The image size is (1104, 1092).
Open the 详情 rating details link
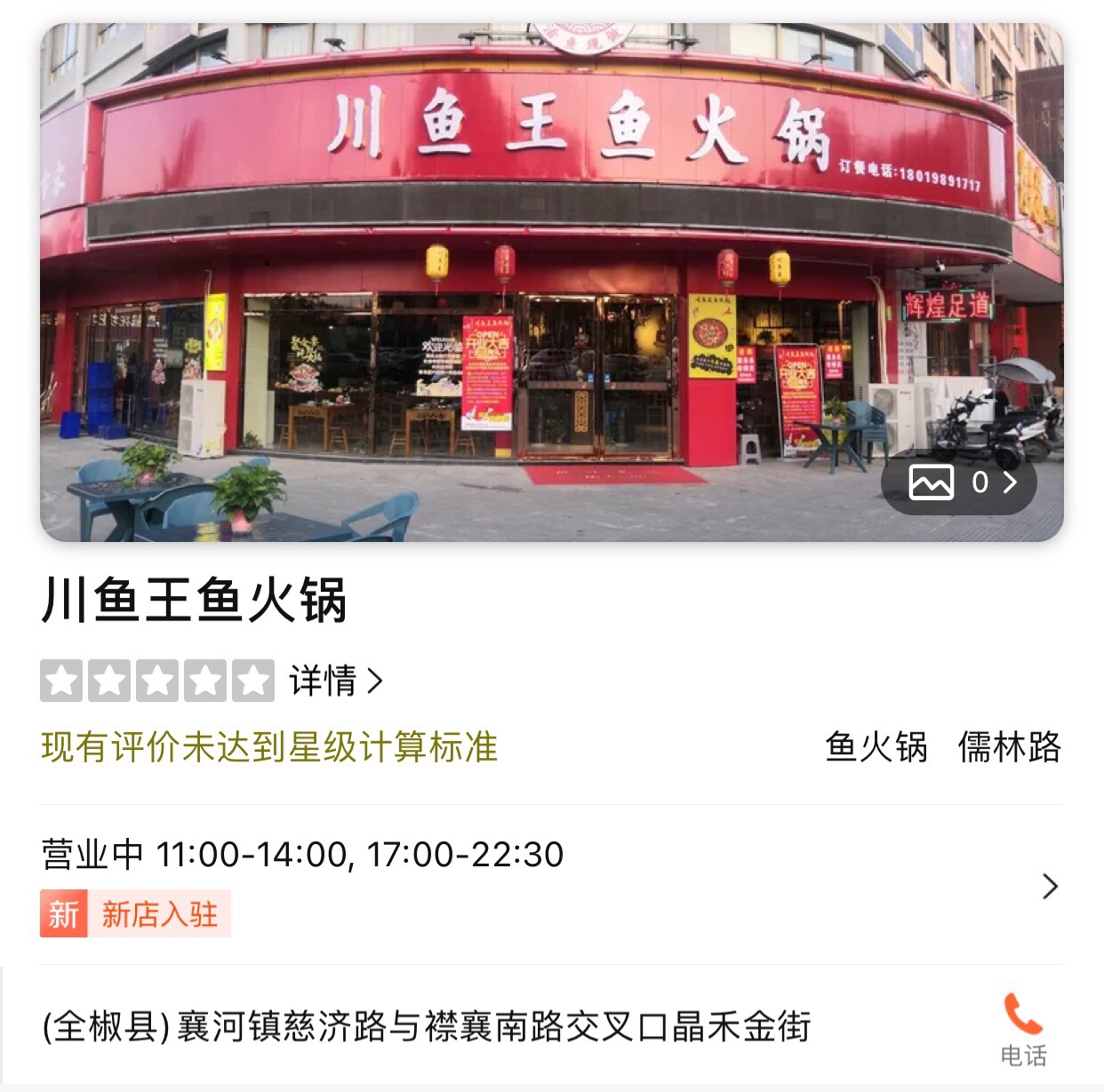coord(335,682)
